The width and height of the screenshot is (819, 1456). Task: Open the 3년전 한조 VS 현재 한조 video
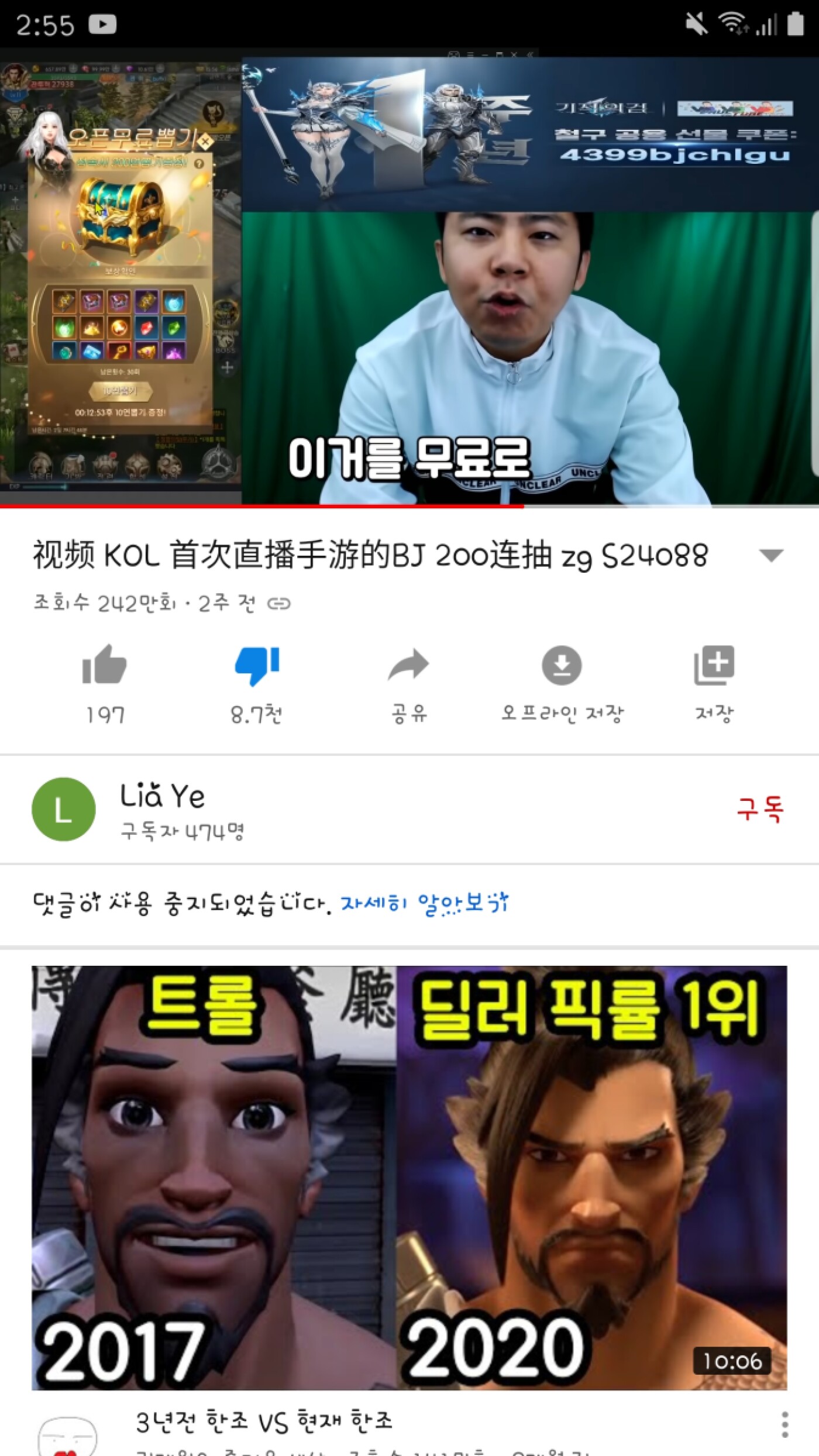[x=409, y=1177]
